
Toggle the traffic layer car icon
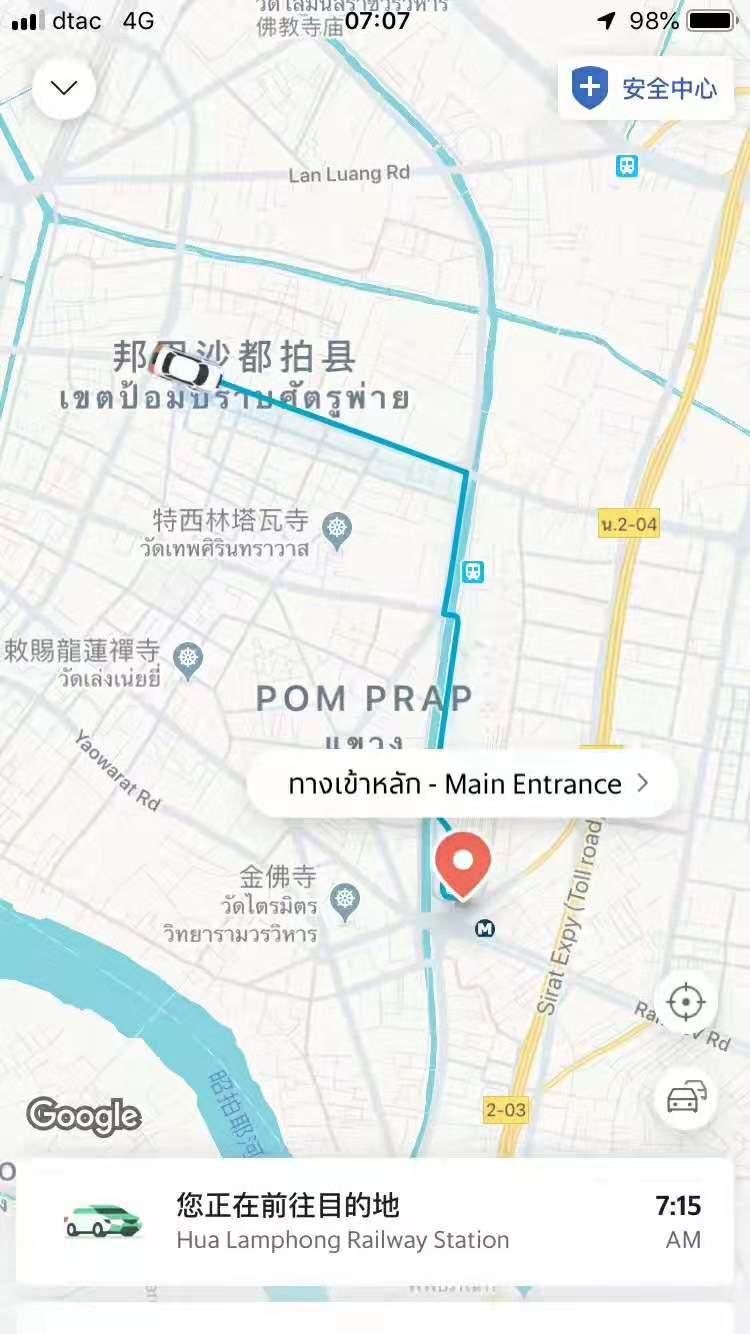(x=686, y=1098)
